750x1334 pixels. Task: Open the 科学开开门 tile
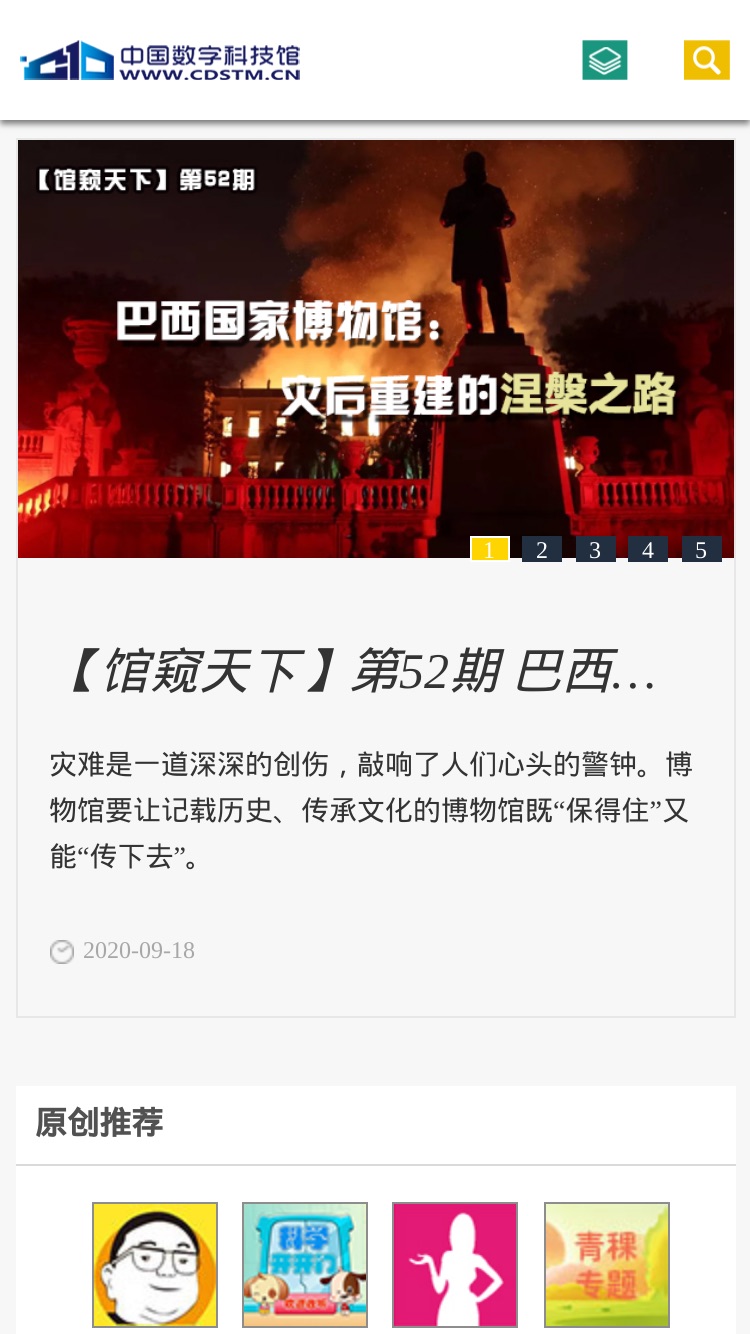point(305,1265)
